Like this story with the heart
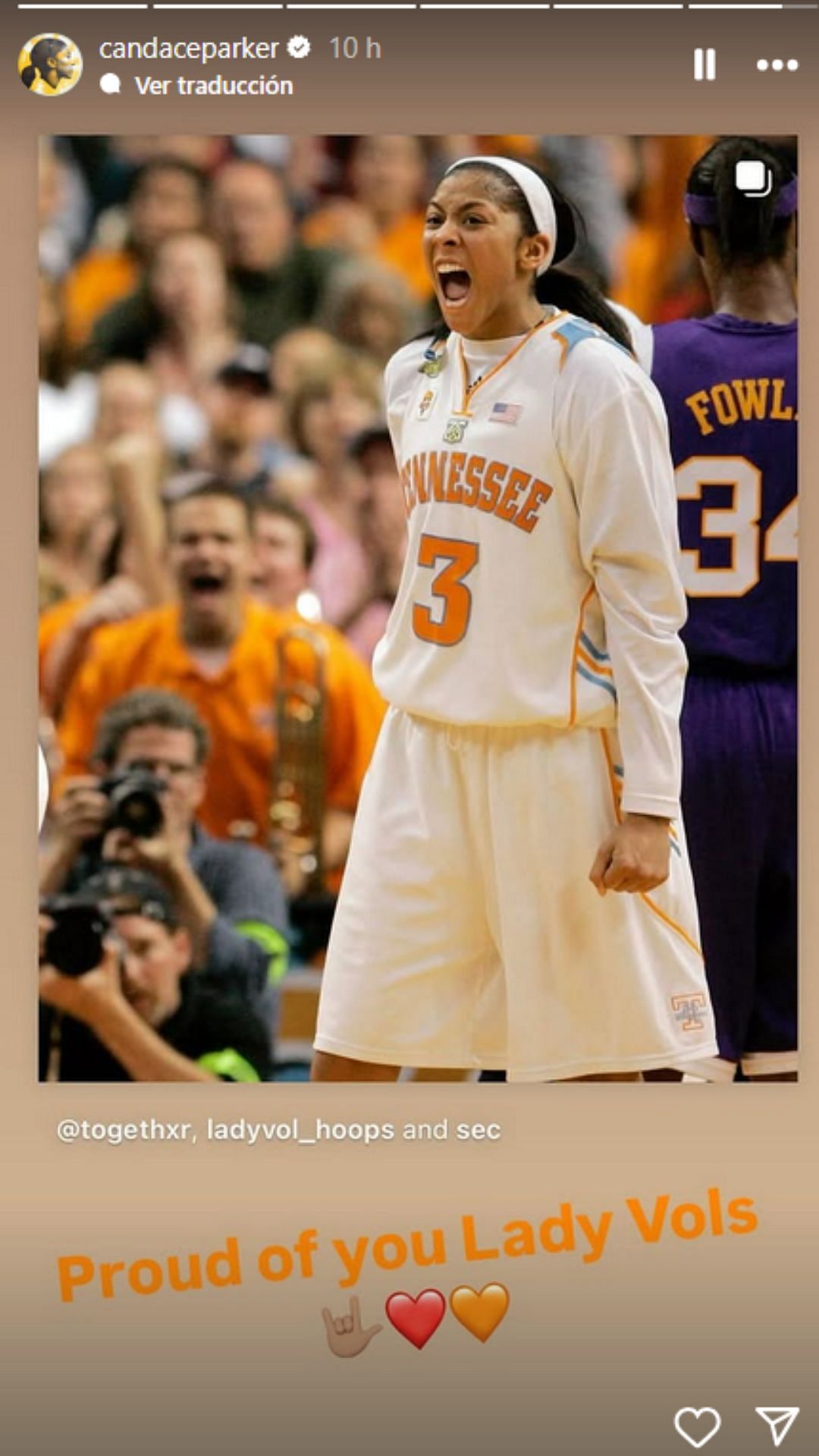 click(697, 1426)
